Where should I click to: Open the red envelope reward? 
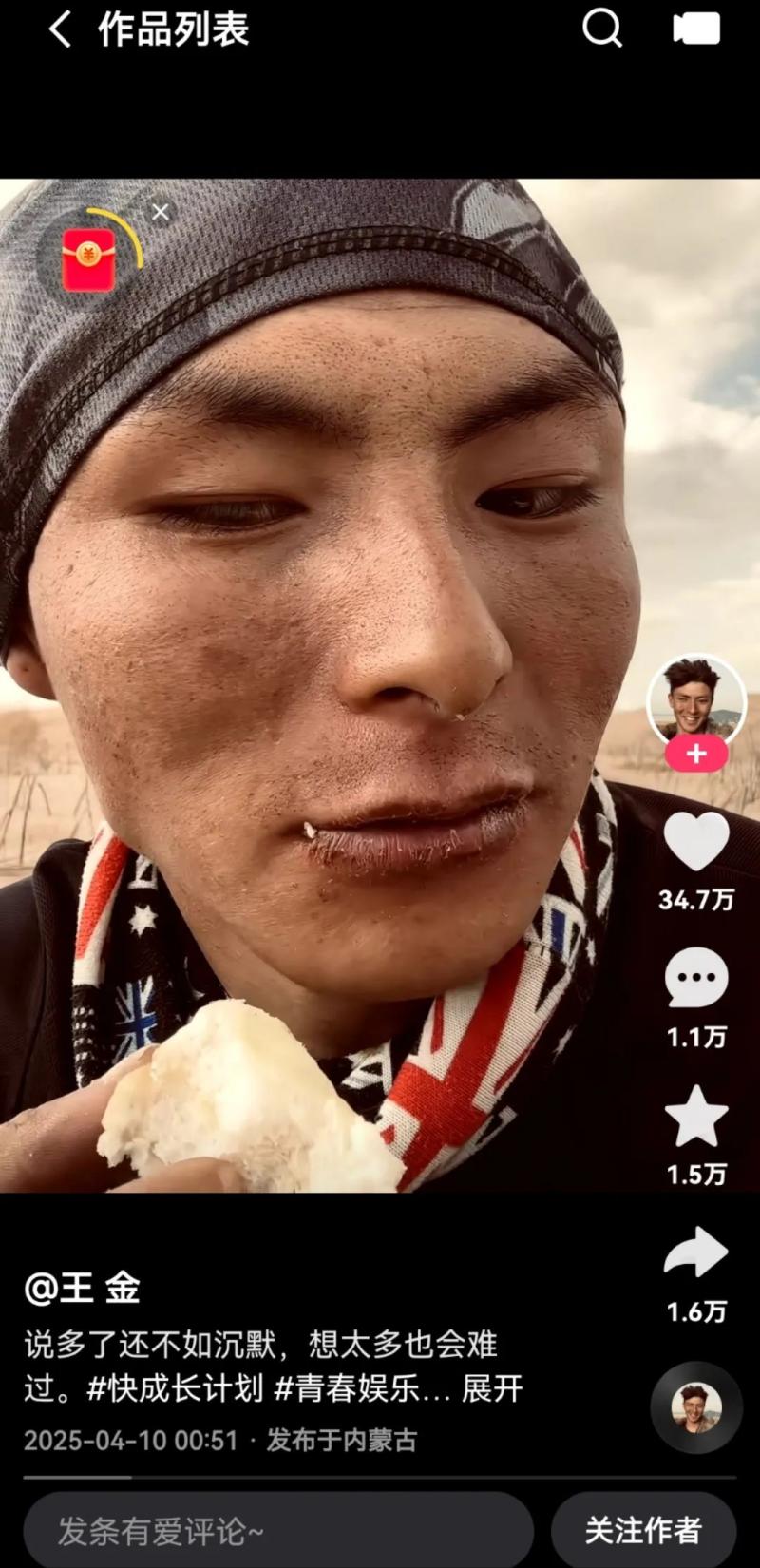89,258
